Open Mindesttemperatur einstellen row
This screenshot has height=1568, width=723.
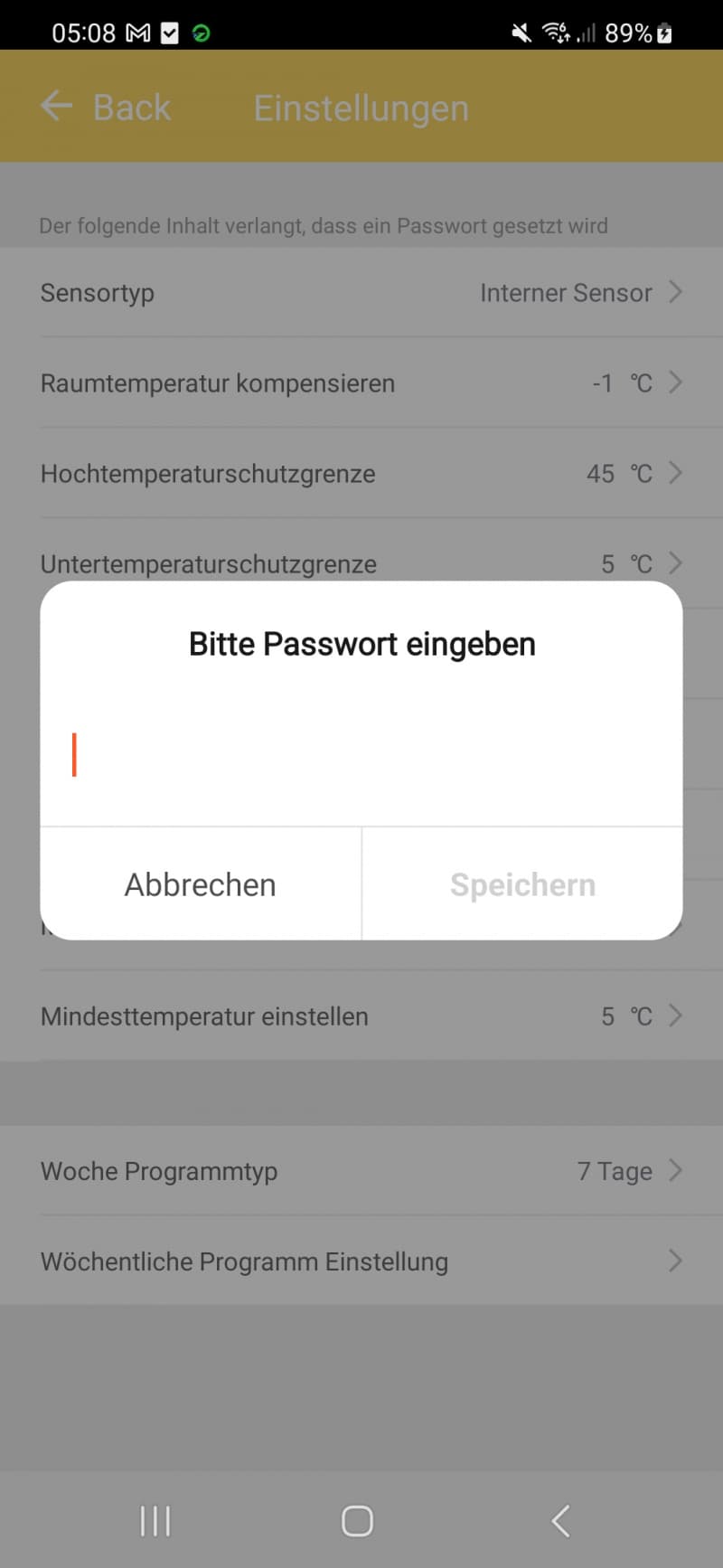(x=361, y=1015)
